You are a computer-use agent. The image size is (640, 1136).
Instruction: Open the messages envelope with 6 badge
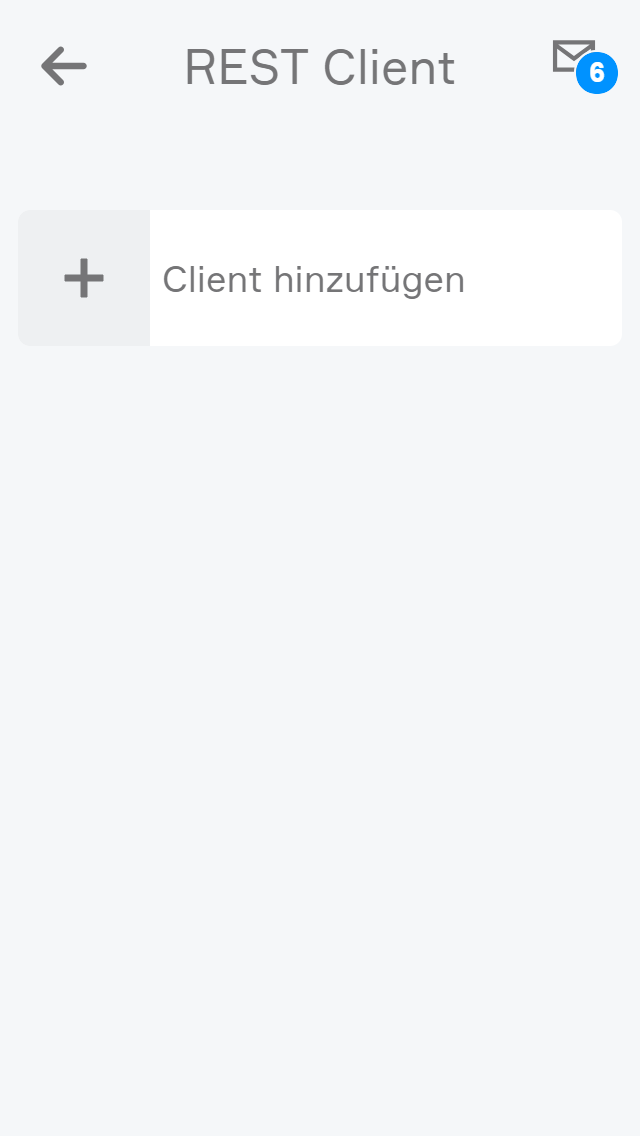(x=579, y=62)
